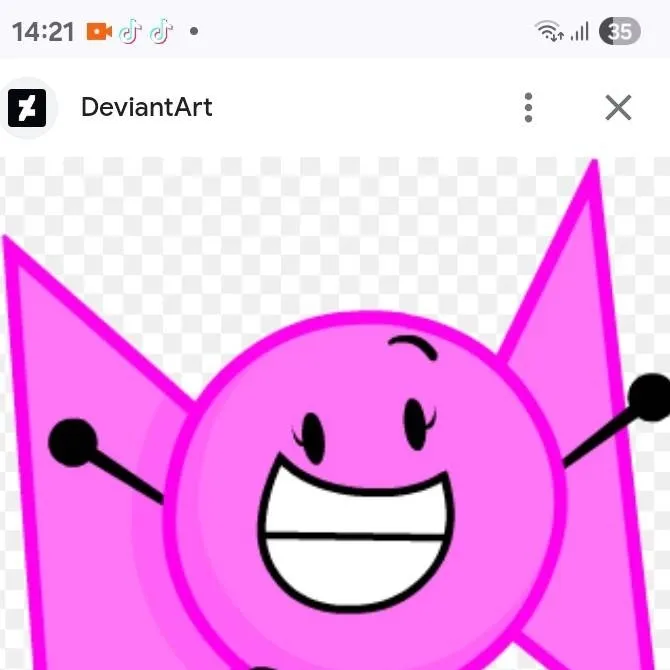This screenshot has height=670, width=670.
Task: Open the three-dot overflow menu
Action: [528, 107]
